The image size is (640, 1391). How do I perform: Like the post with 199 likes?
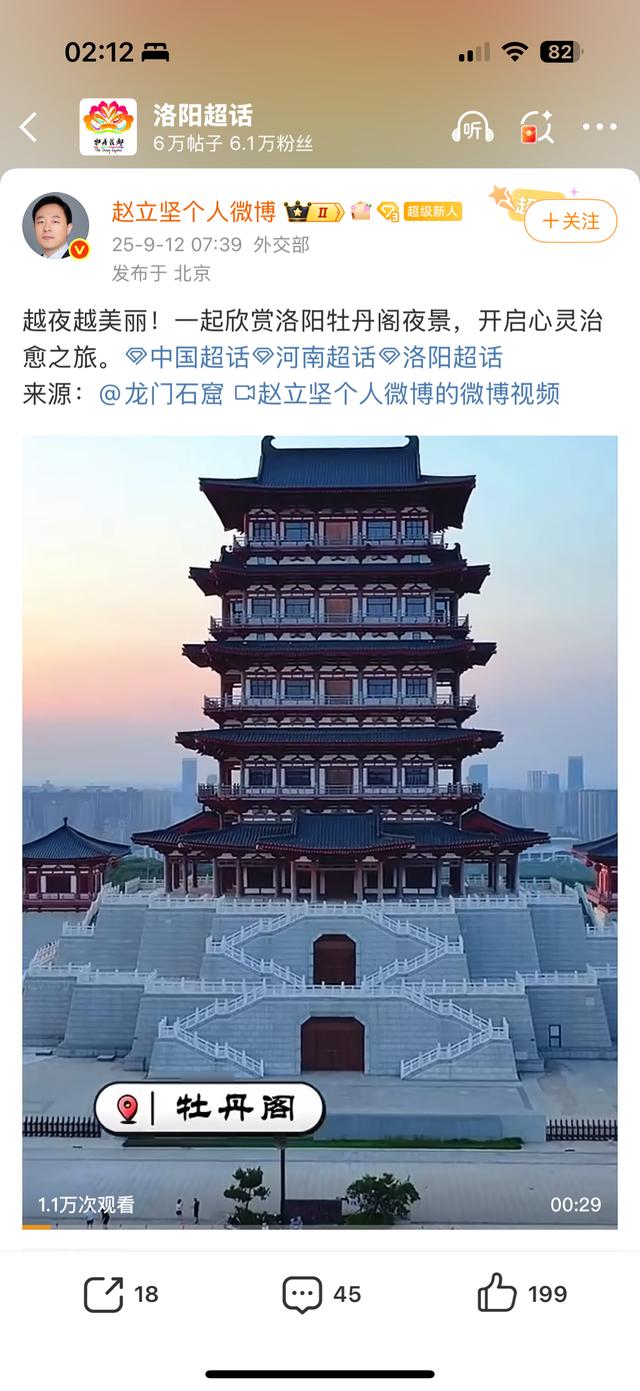click(521, 1294)
